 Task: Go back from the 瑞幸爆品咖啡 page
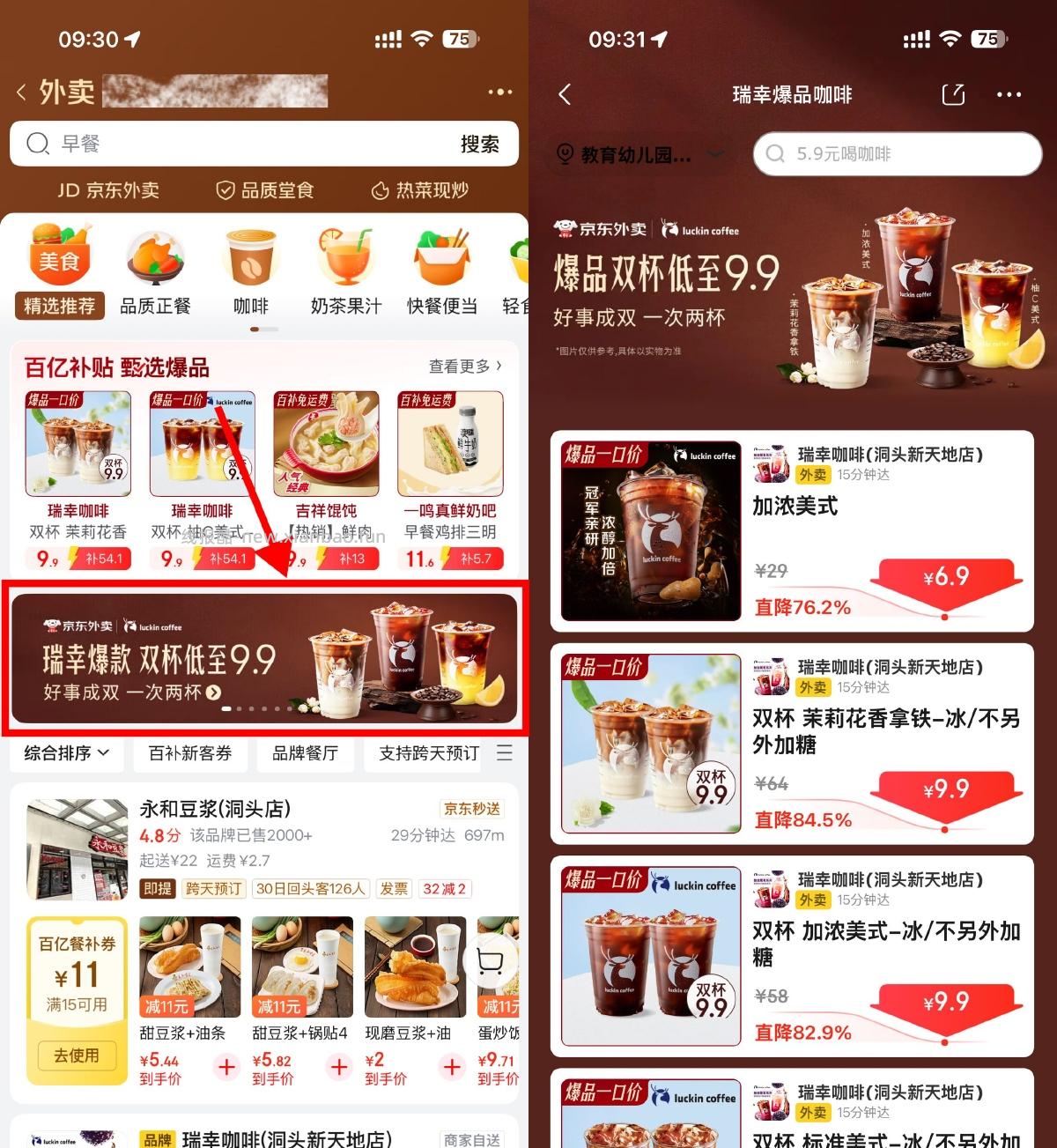pyautogui.click(x=565, y=95)
